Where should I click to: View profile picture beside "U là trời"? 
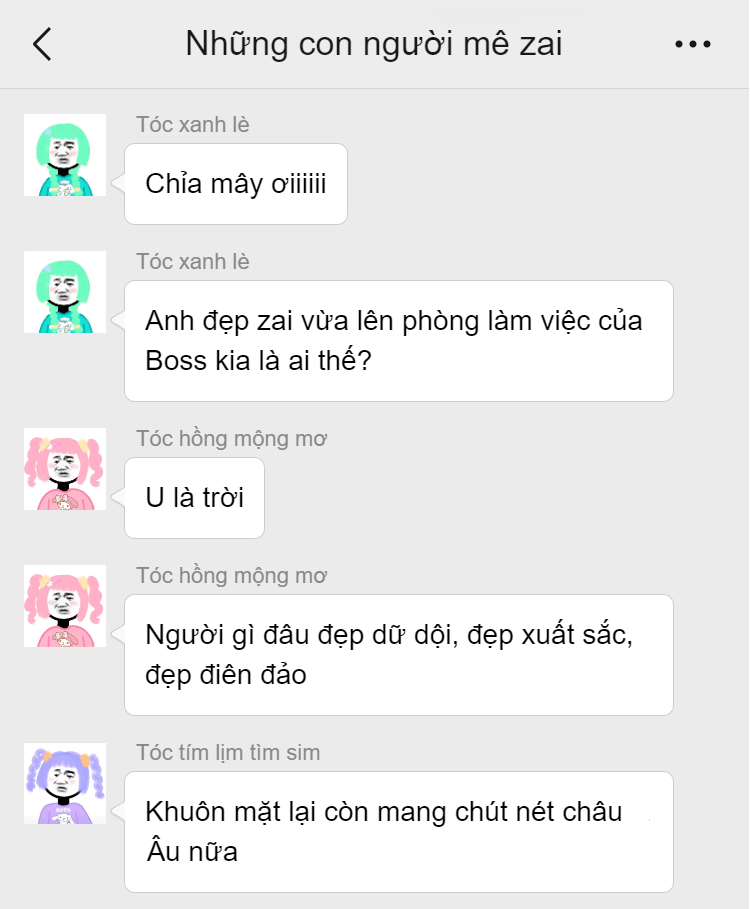pos(65,469)
